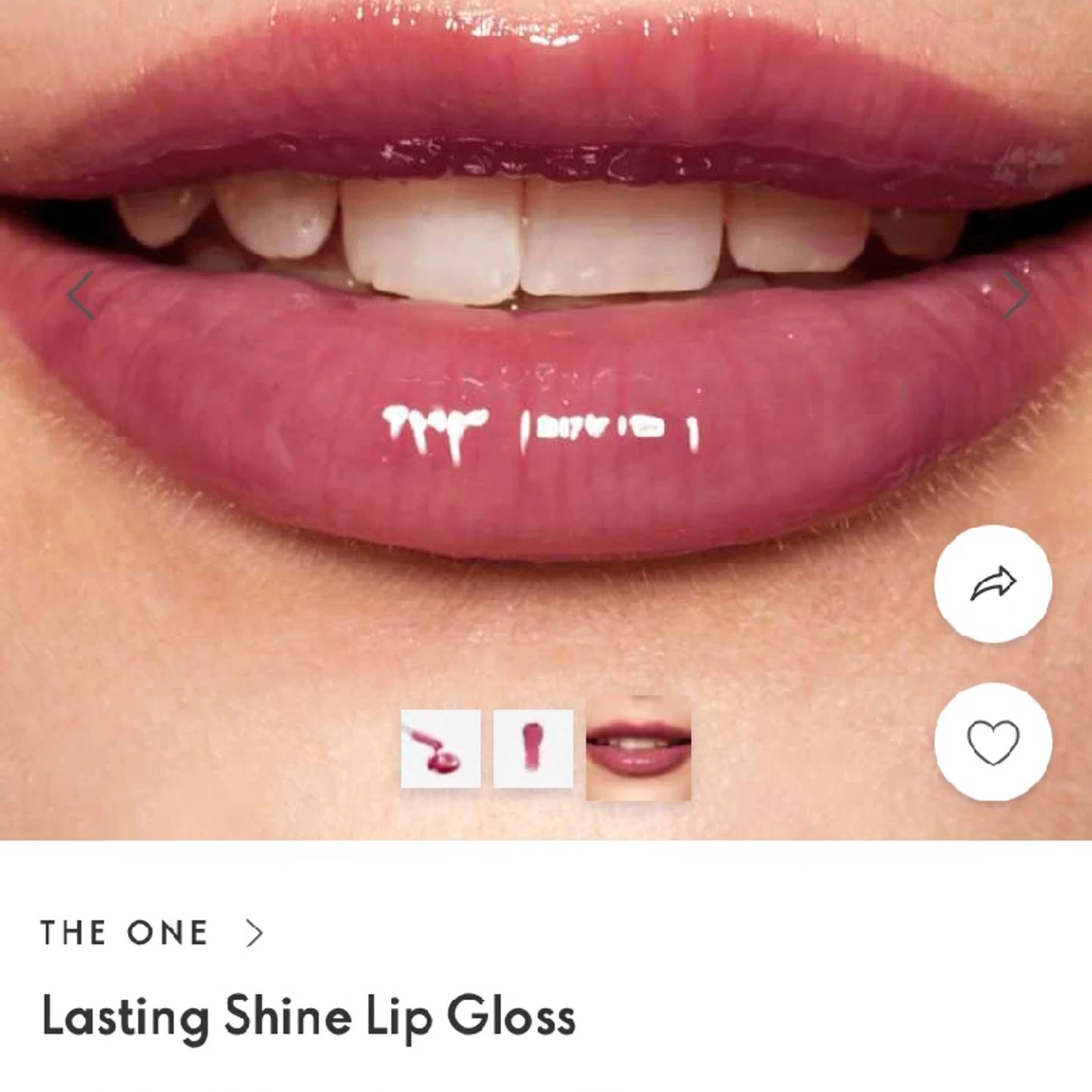Add lip gloss to favorites with heart
This screenshot has width=1092, height=1092.
(992, 743)
